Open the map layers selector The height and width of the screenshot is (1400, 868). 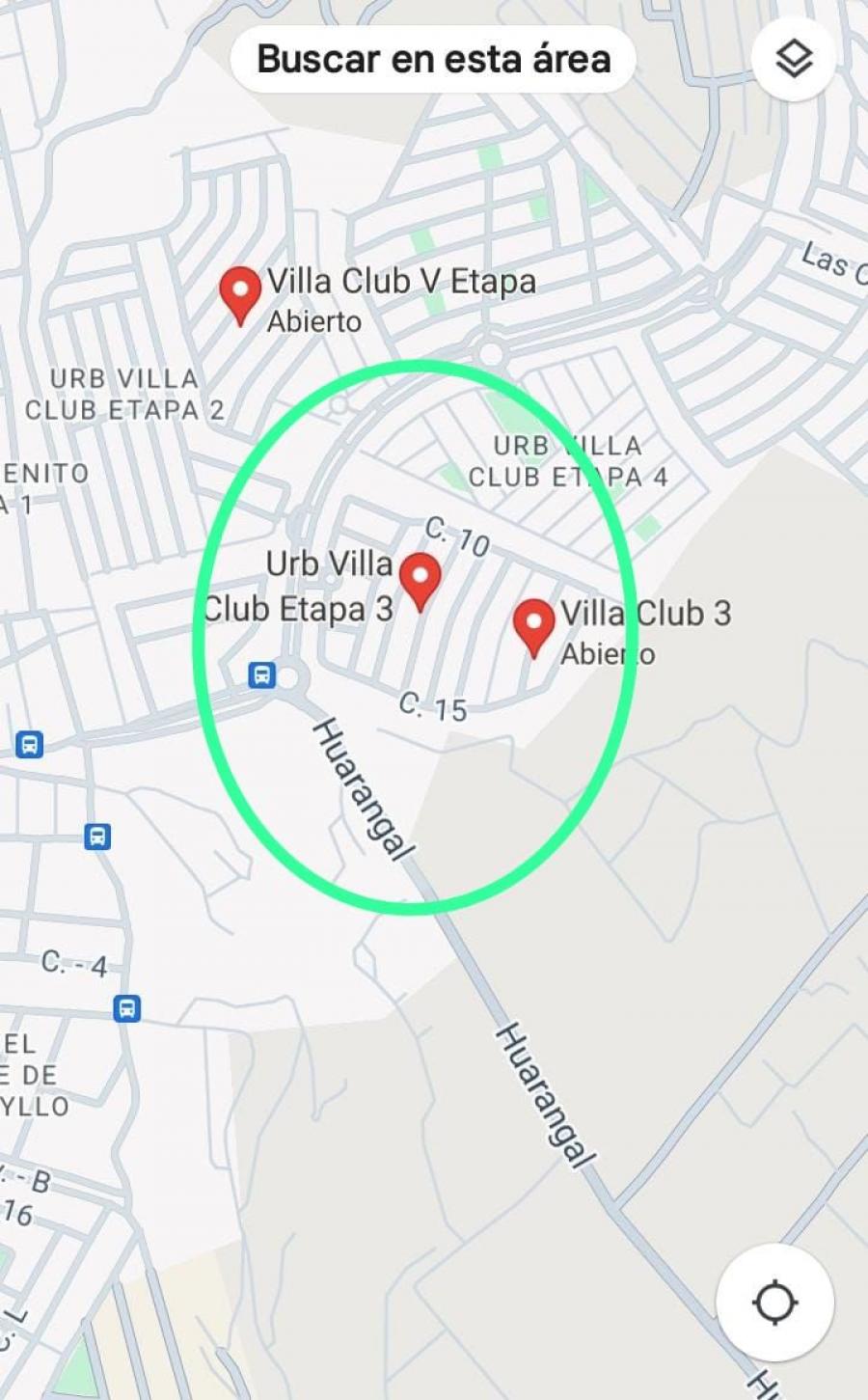pyautogui.click(x=794, y=60)
